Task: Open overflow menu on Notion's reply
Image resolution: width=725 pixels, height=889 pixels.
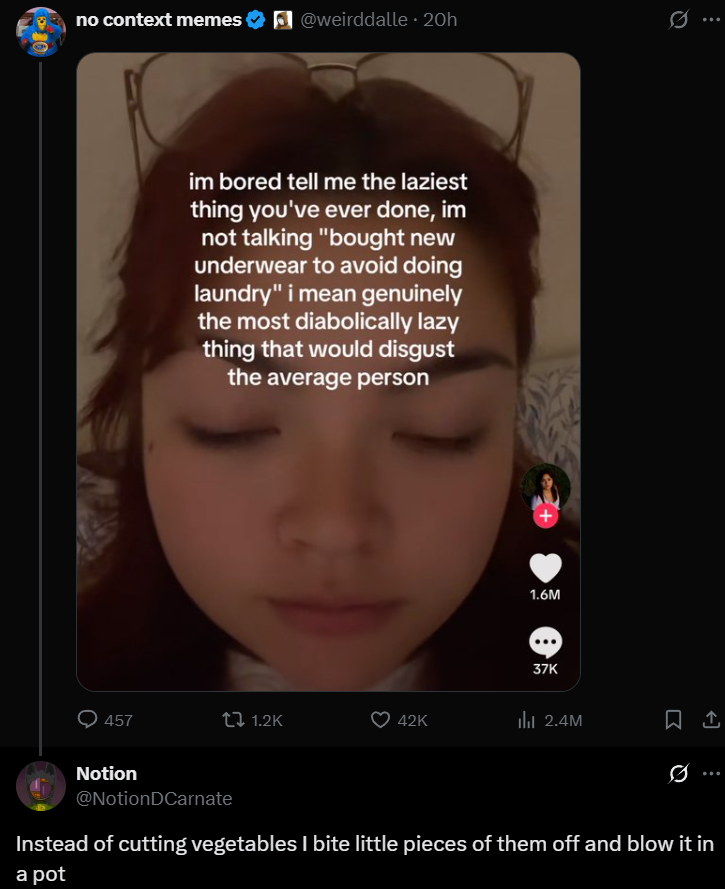Action: point(711,774)
